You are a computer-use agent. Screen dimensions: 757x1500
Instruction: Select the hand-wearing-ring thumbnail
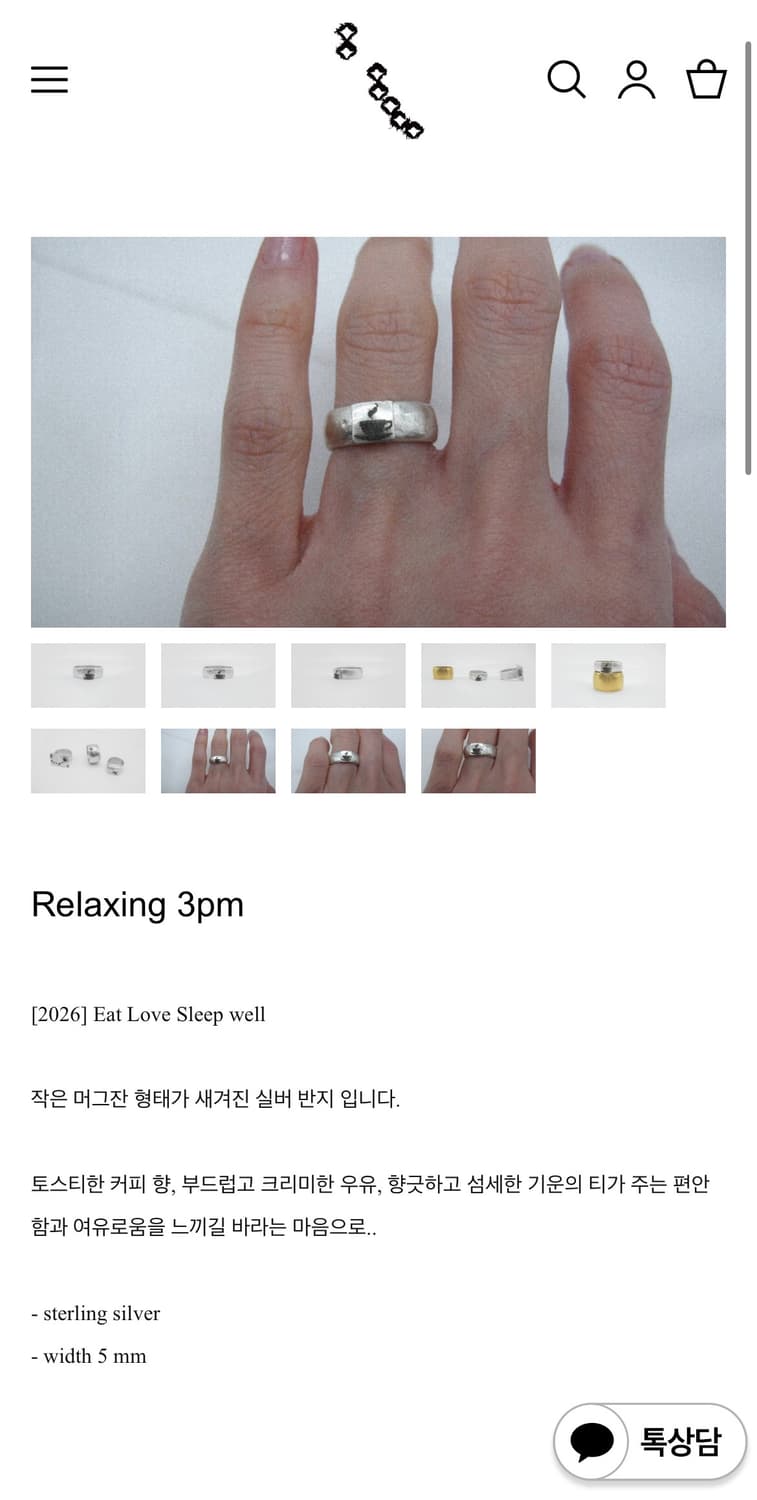[218, 760]
